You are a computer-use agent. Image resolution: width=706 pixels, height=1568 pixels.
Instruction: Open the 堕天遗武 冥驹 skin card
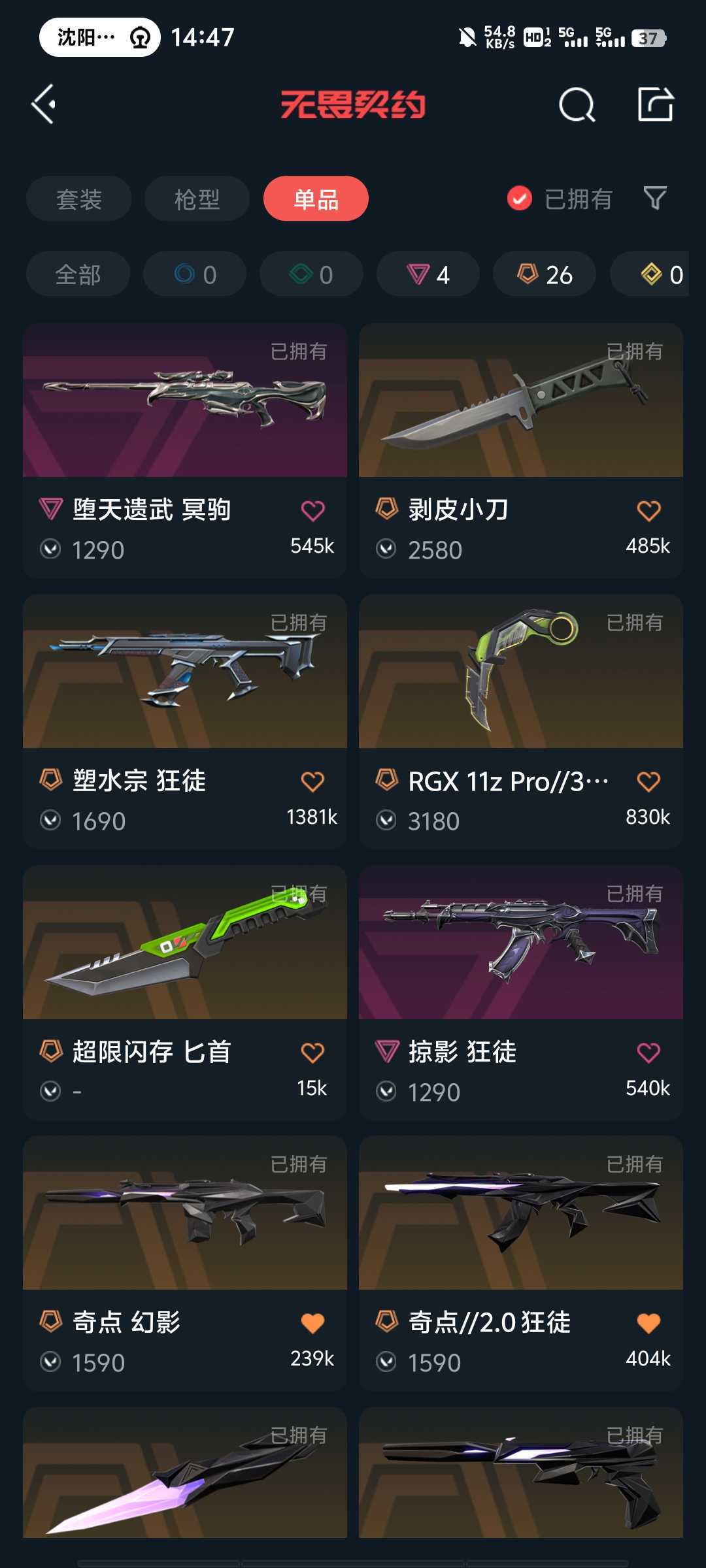coord(185,450)
